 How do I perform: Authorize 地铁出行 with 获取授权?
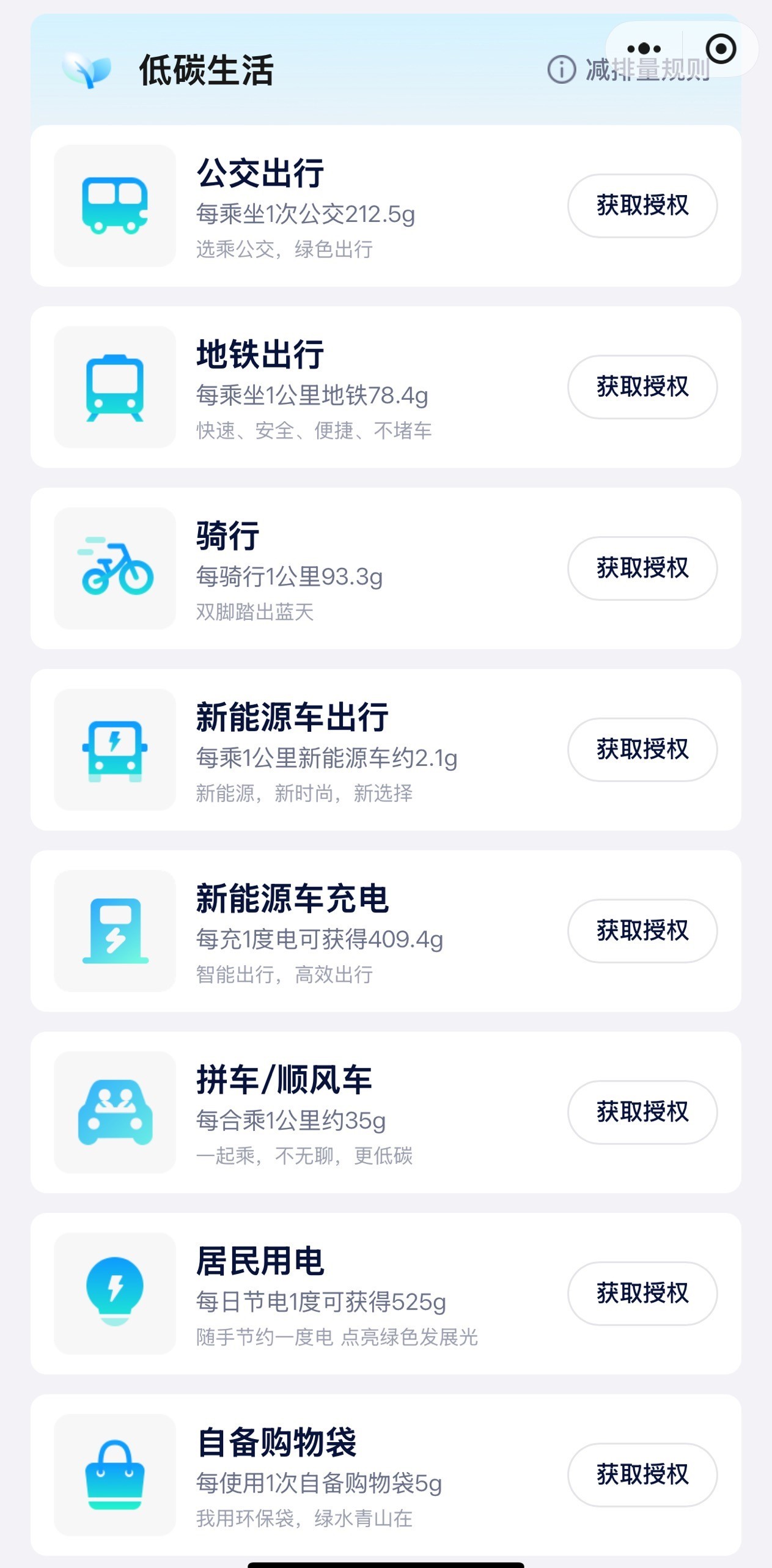tap(642, 387)
